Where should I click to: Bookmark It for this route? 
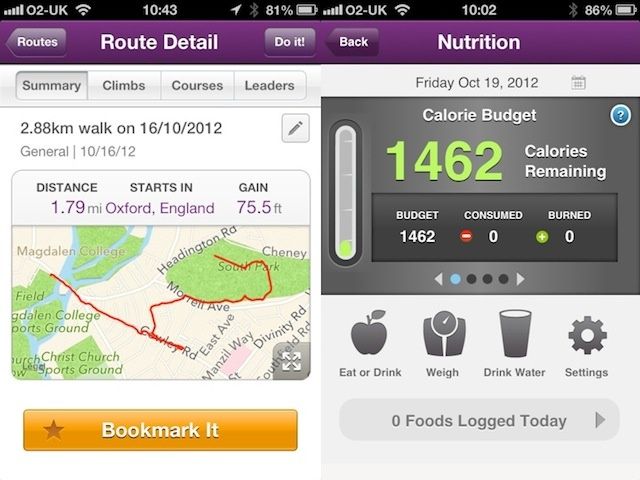[160, 431]
